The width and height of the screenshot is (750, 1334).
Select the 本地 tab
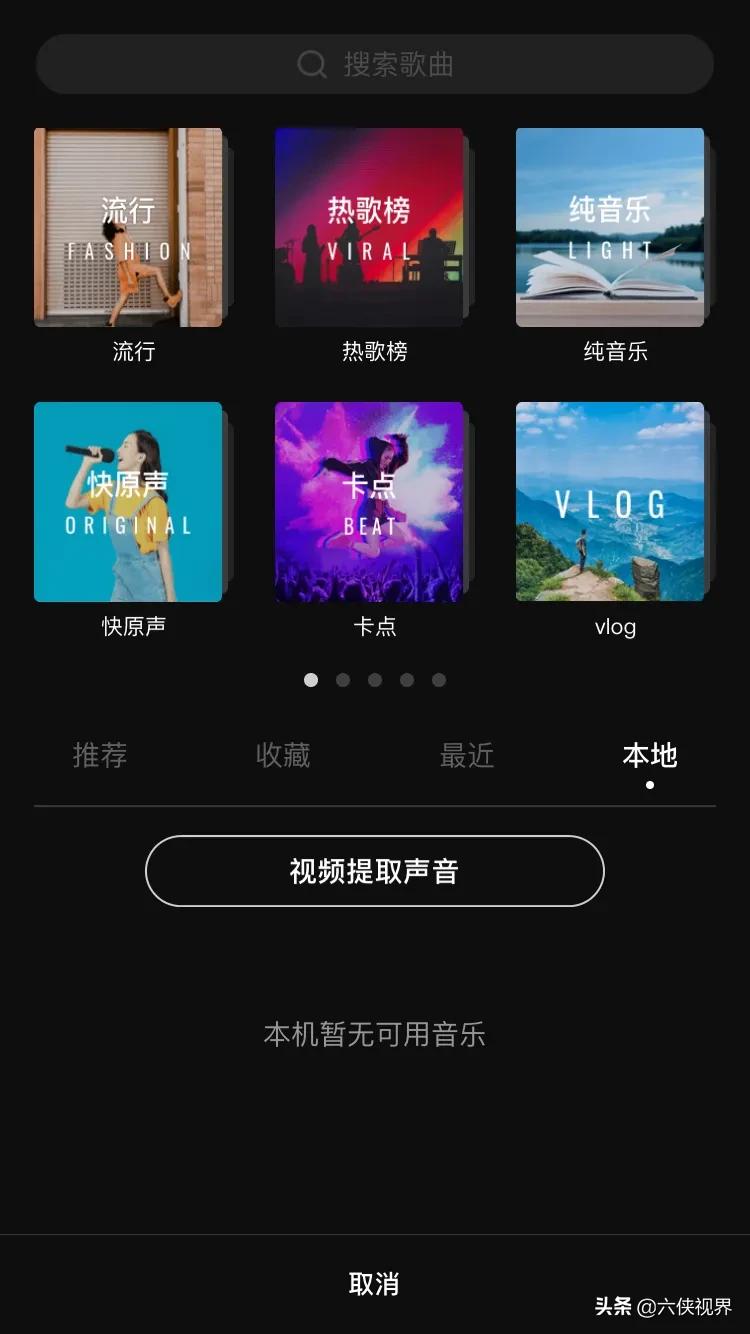tap(650, 755)
